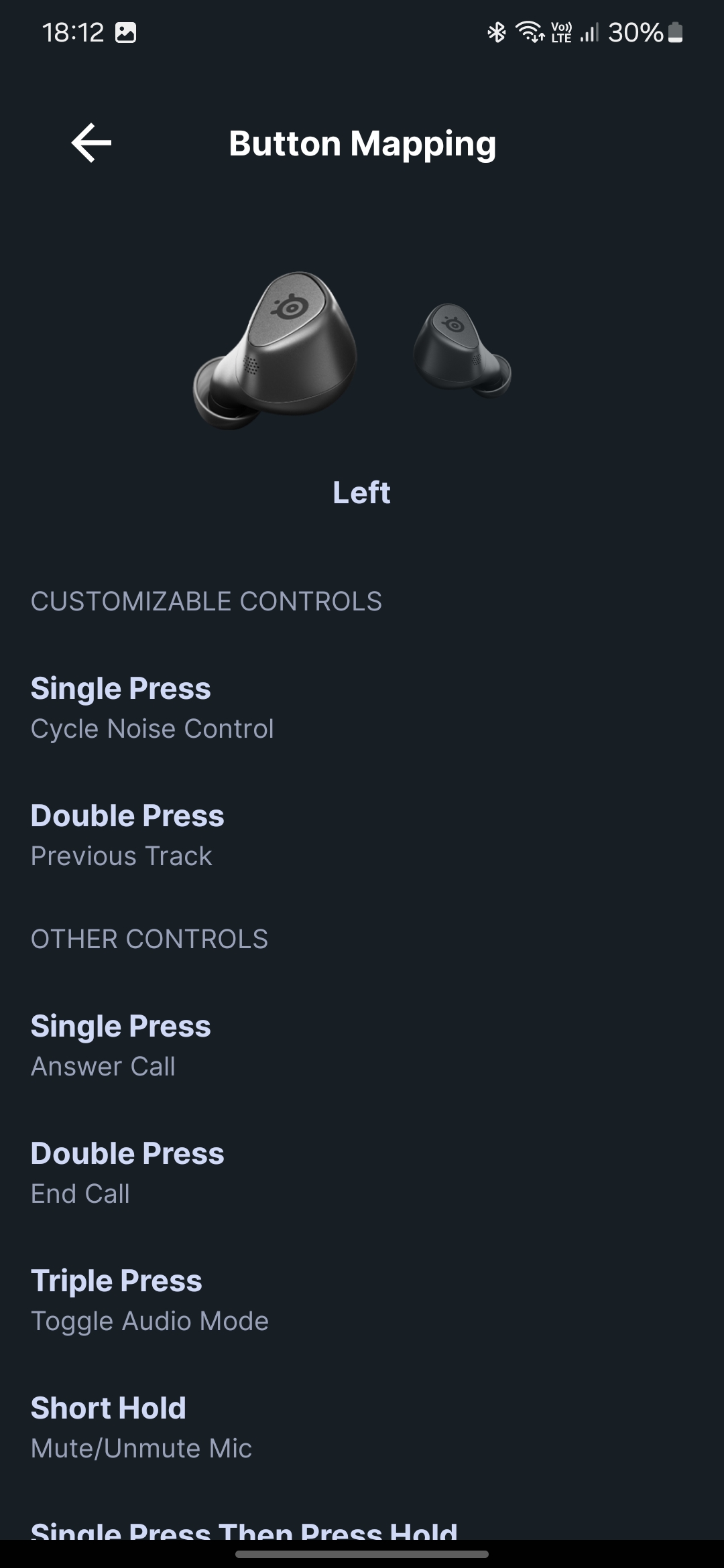The image size is (724, 1568).
Task: Open Single Press Cycle Noise Control setting
Action: 362,708
